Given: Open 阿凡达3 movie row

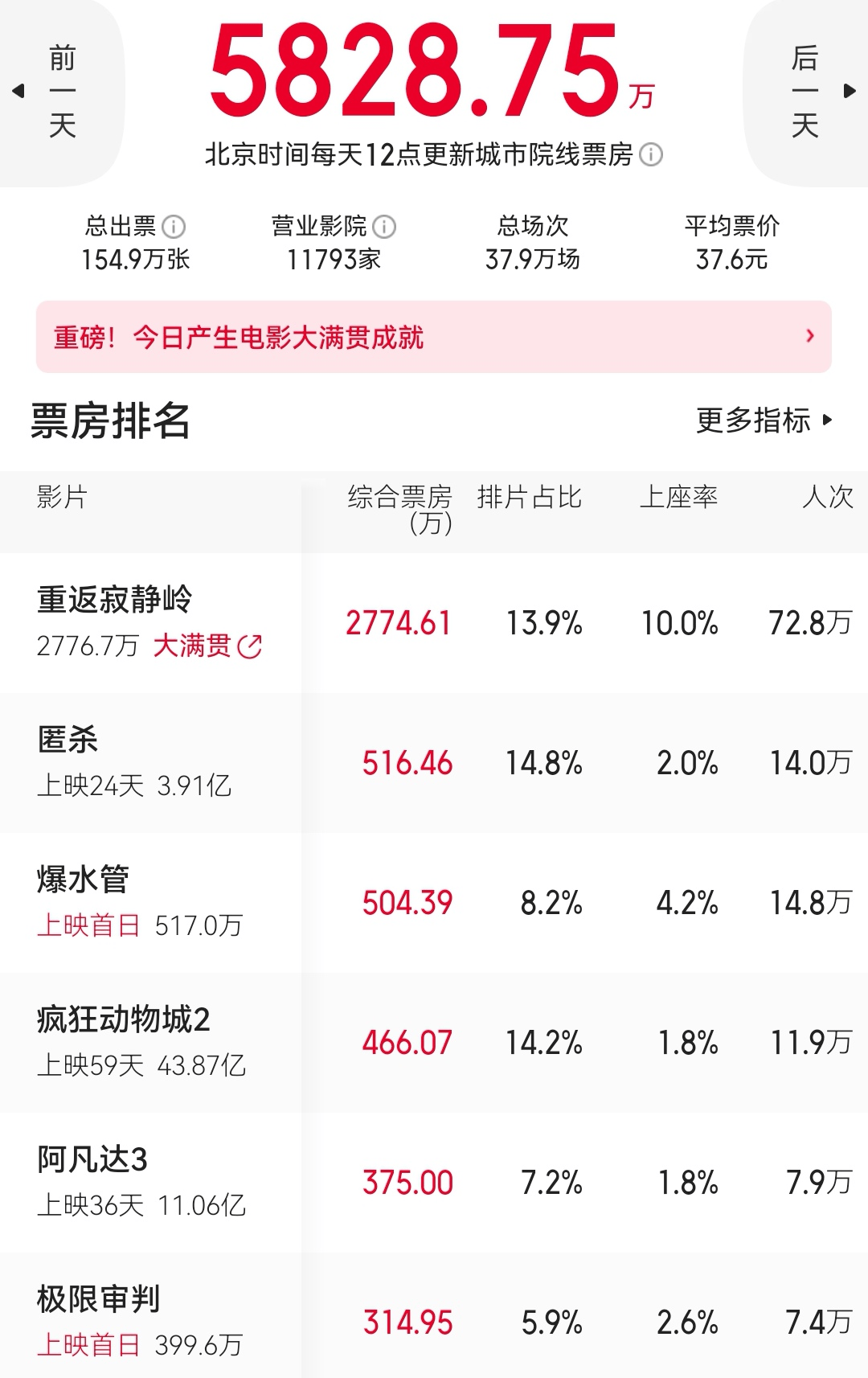Looking at the screenshot, I should (x=92, y=1159).
